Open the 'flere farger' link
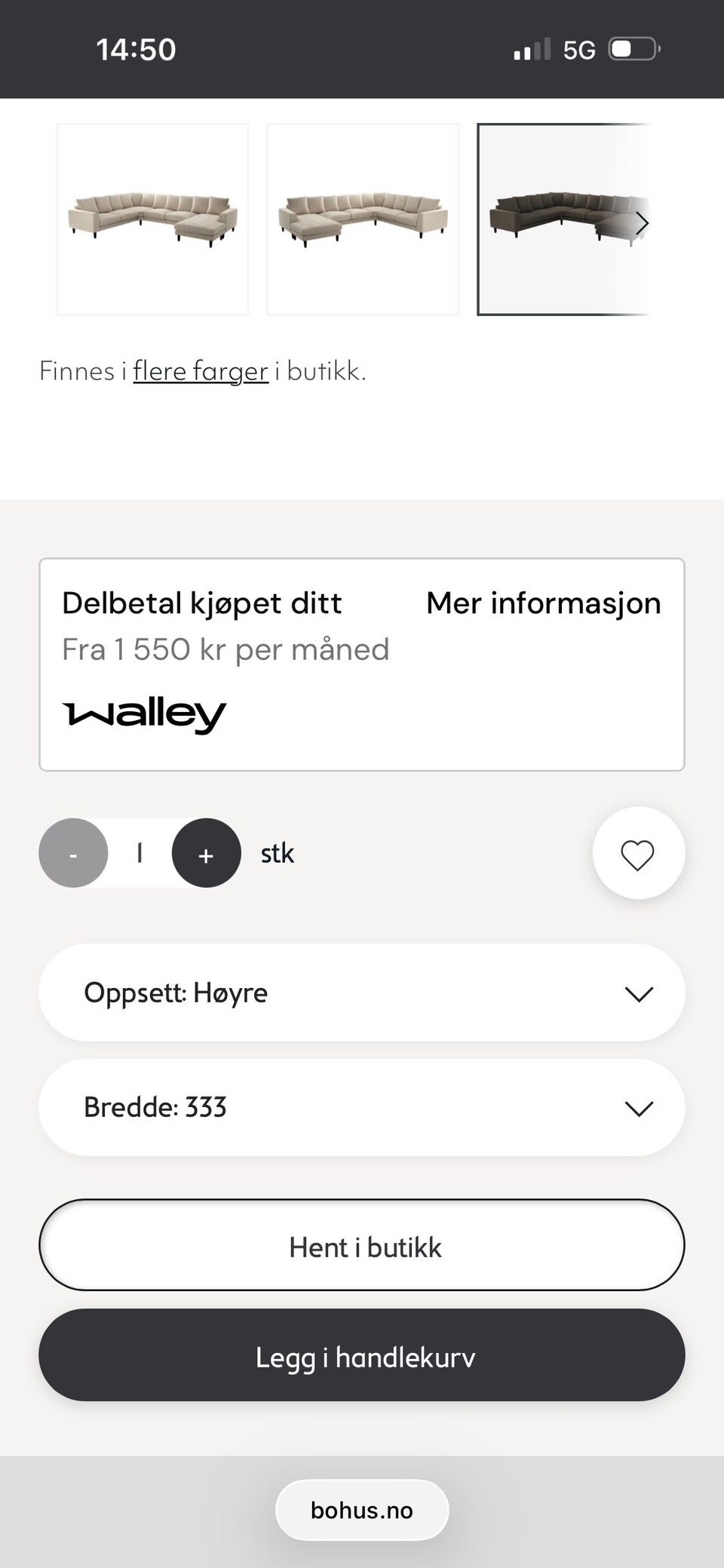The width and height of the screenshot is (724, 1568). pyautogui.click(x=200, y=371)
